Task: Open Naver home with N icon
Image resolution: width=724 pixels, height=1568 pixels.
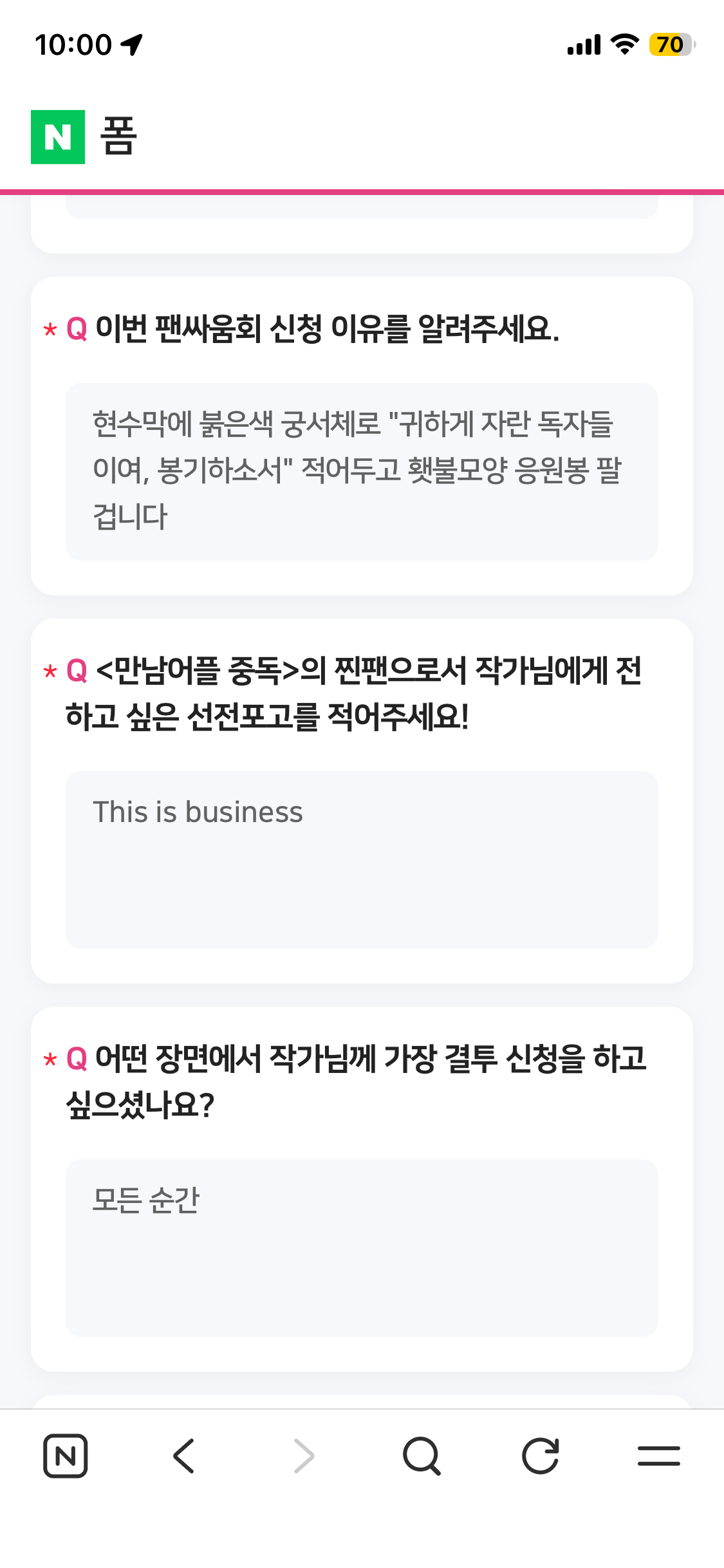Action: 66,1456
